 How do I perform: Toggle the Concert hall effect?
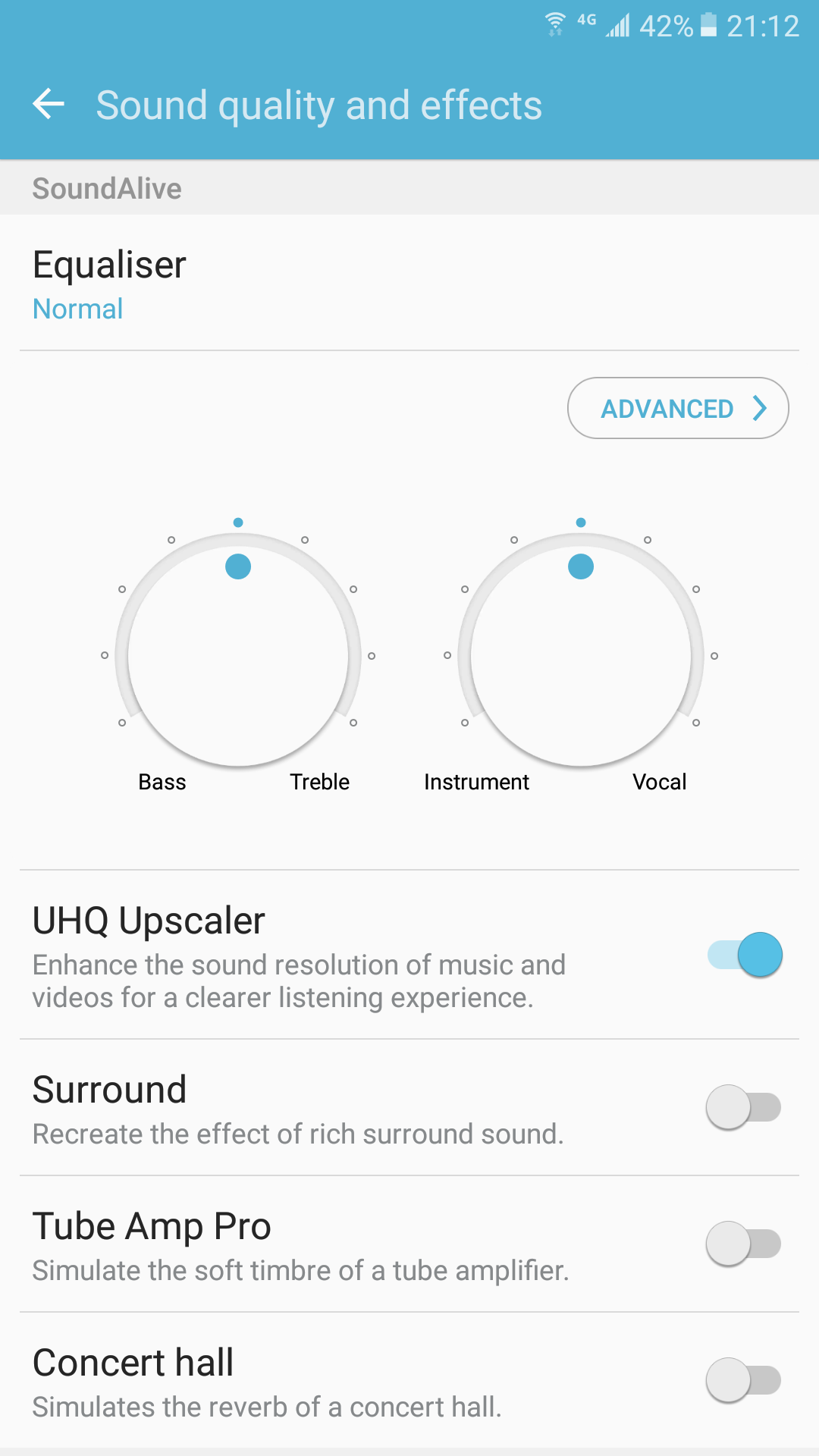(x=743, y=1380)
